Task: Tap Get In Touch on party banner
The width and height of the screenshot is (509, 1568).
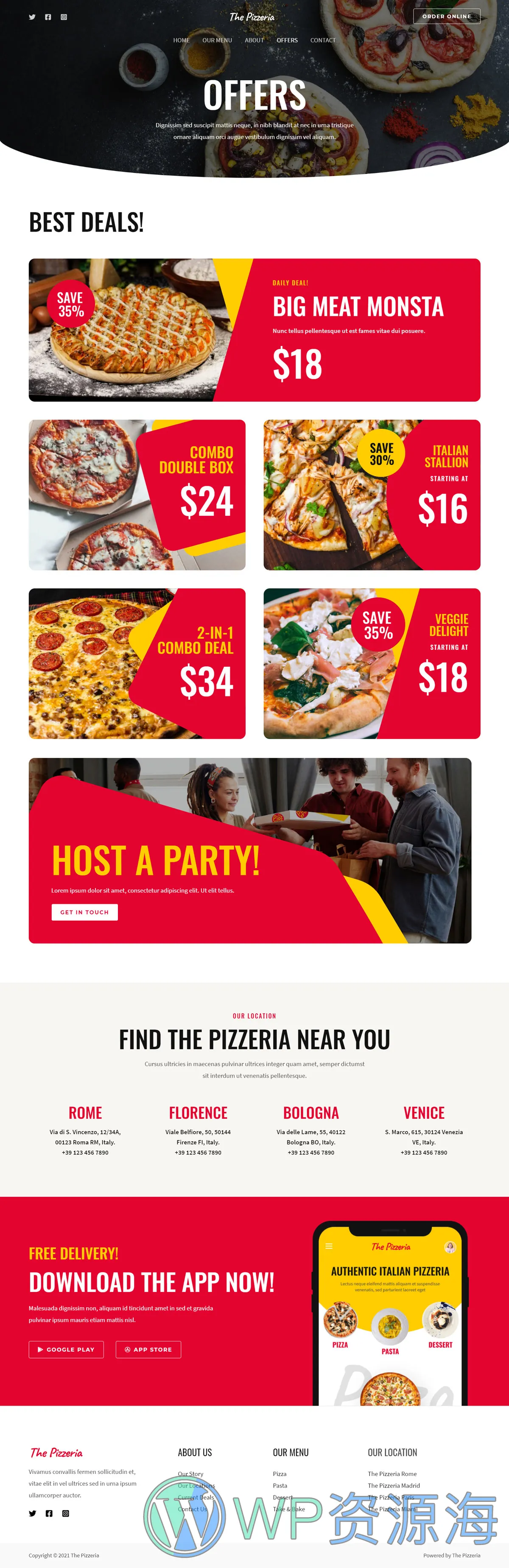Action: click(85, 912)
